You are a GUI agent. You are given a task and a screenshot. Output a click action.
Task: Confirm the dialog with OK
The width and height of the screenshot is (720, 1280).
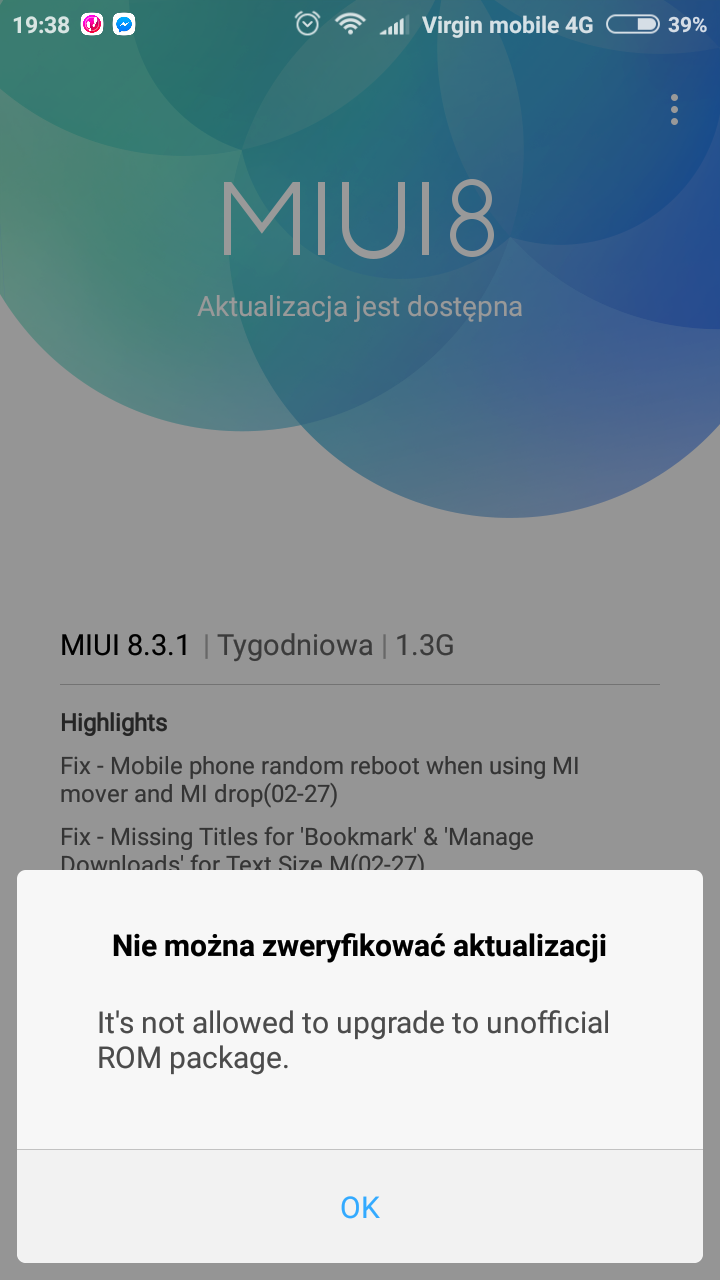[x=360, y=1207]
